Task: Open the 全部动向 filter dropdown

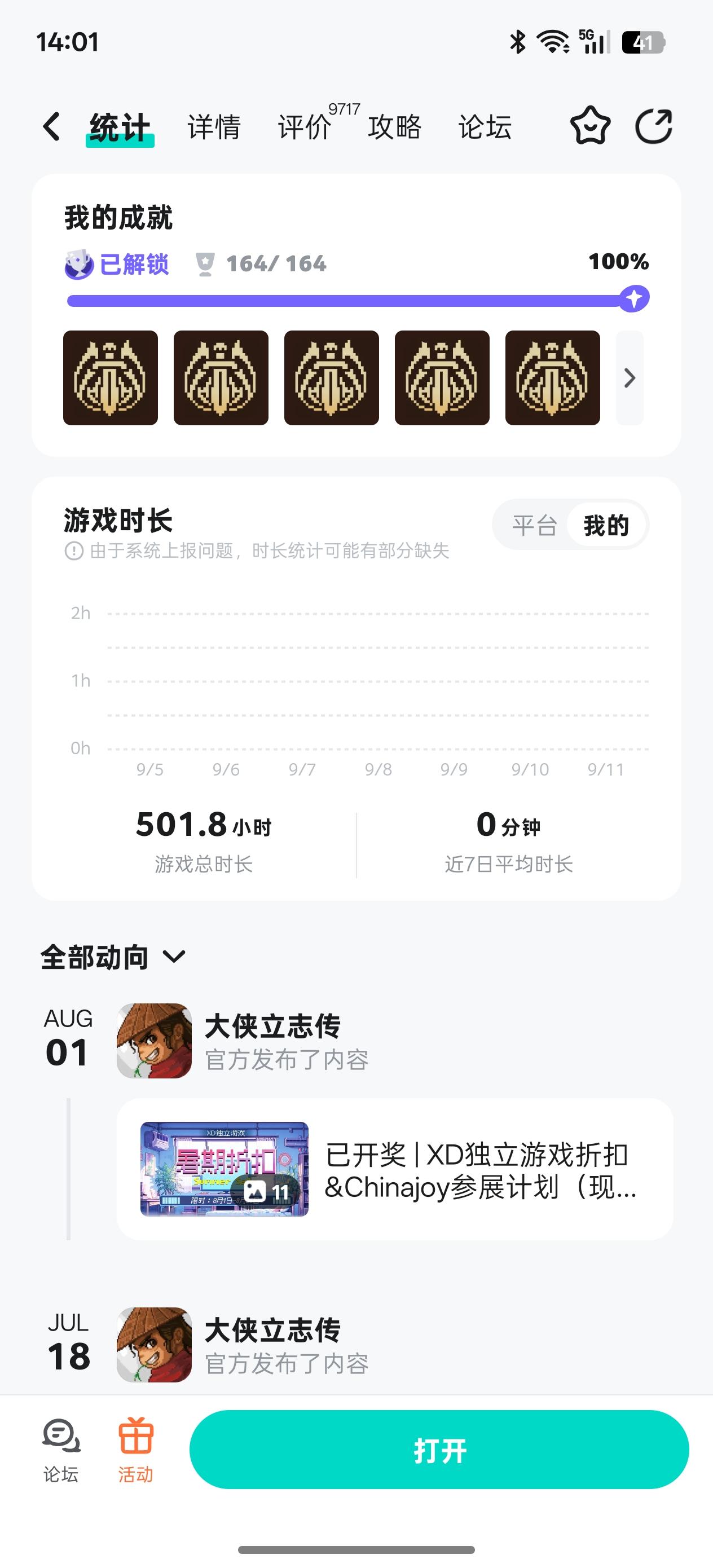Action: pyautogui.click(x=113, y=958)
